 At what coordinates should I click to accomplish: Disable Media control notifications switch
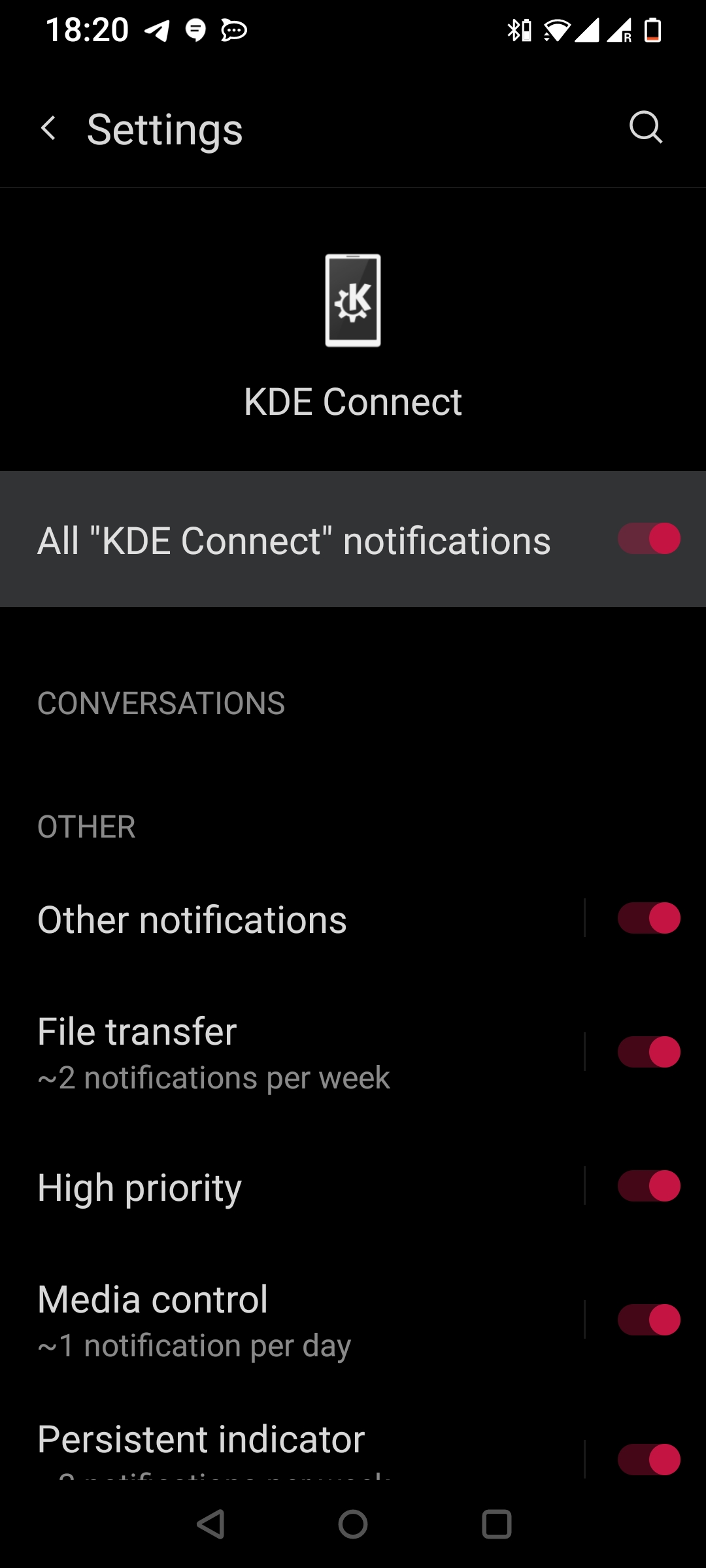(648, 1320)
